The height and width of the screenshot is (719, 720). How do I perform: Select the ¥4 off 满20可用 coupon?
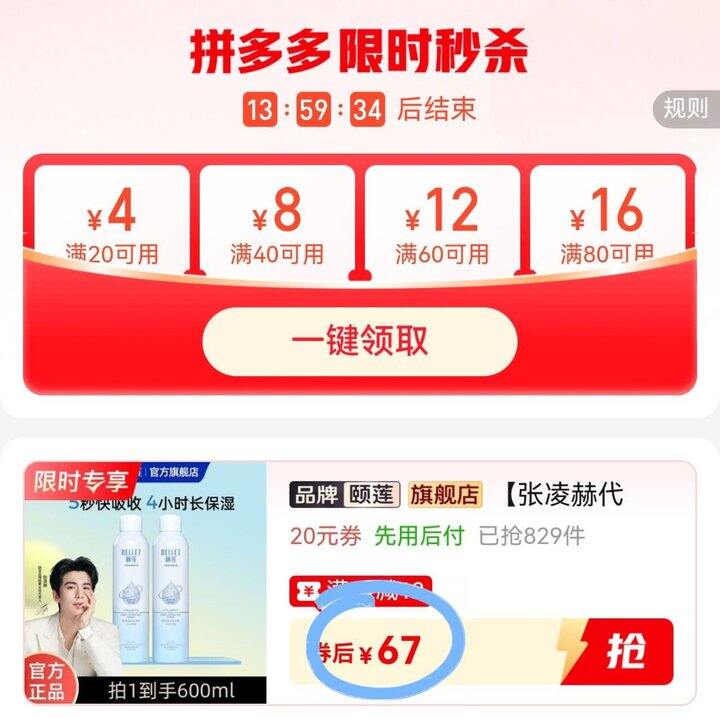(x=112, y=219)
